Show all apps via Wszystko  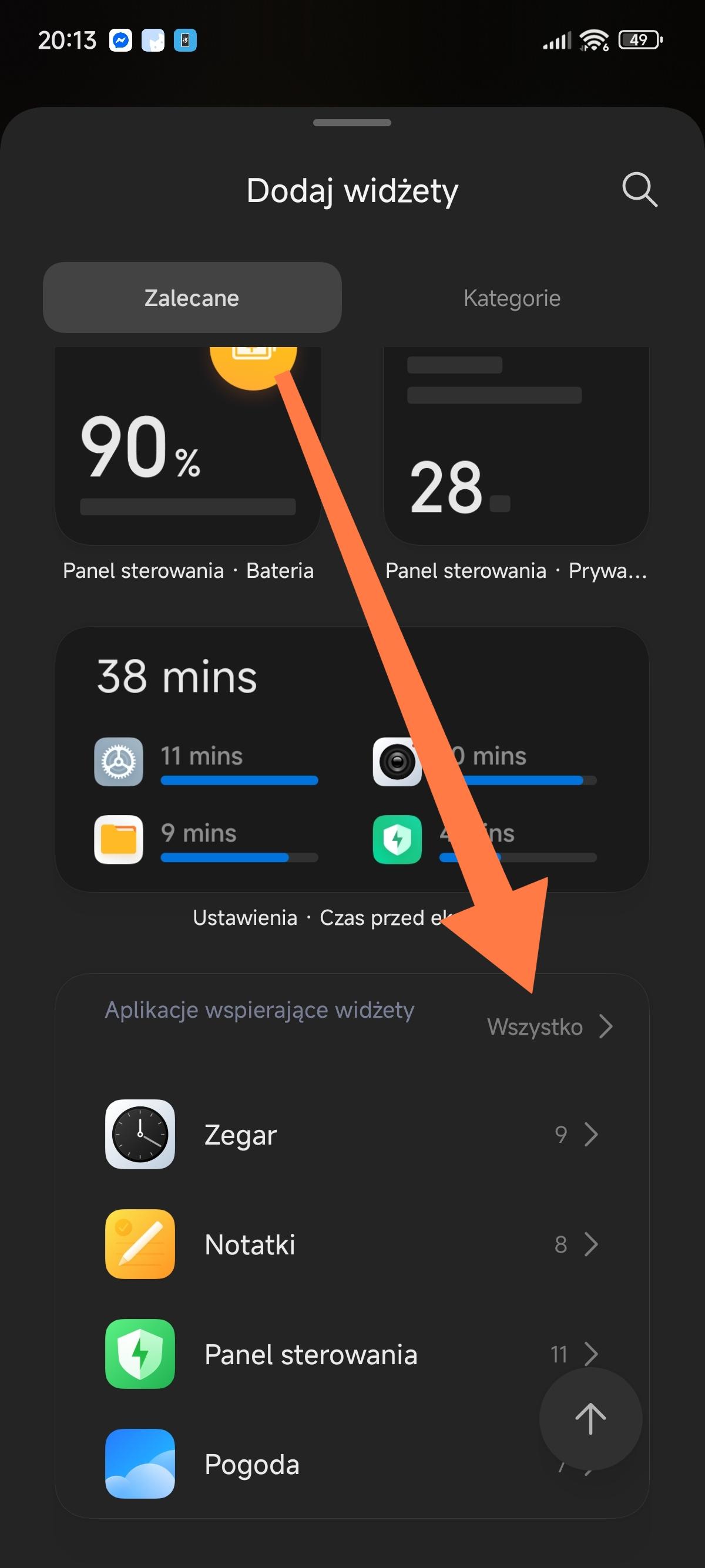point(549,1027)
